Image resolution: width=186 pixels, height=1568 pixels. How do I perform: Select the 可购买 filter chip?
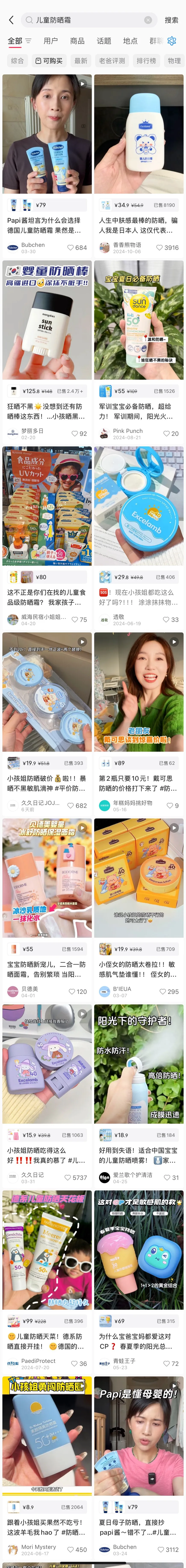point(49,61)
